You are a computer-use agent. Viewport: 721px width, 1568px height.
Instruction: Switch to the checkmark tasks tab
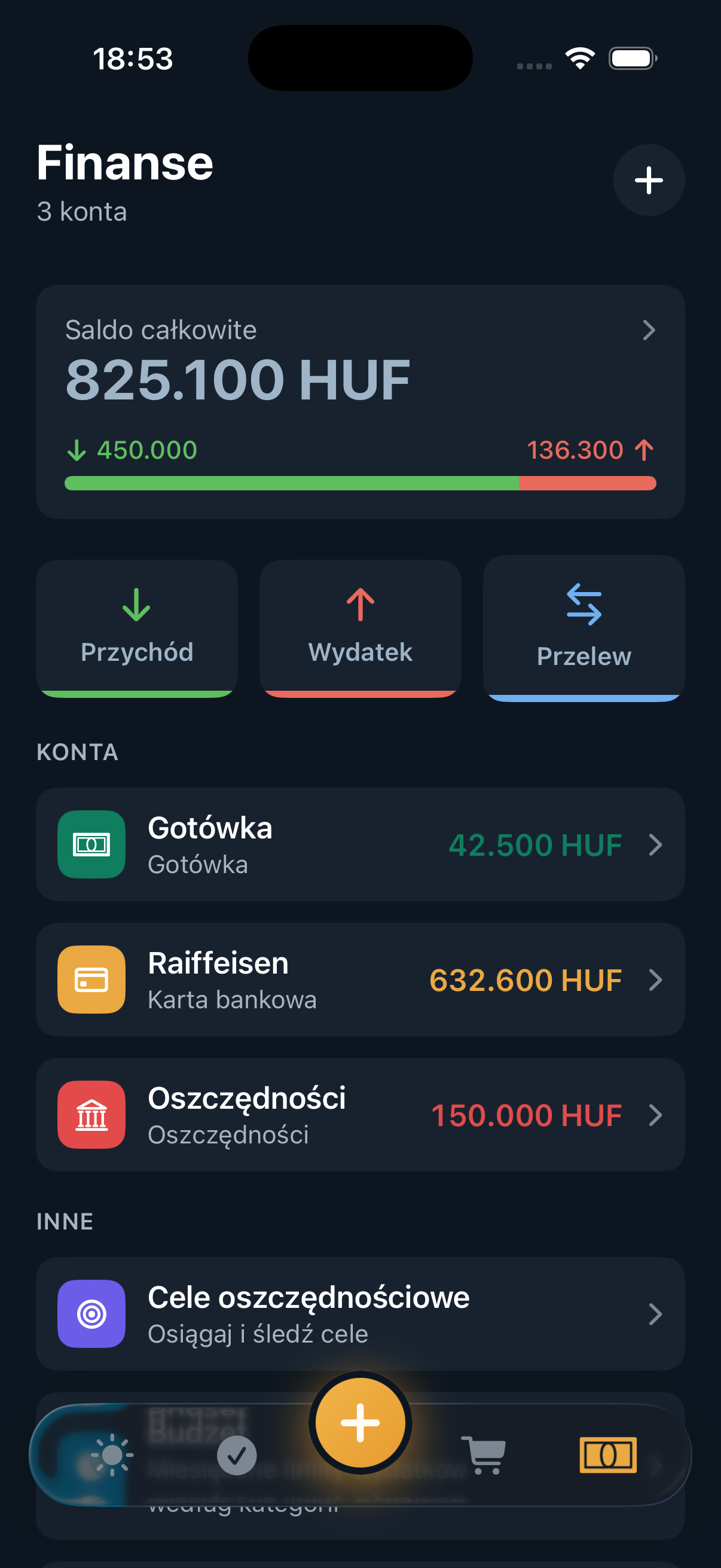(237, 1455)
